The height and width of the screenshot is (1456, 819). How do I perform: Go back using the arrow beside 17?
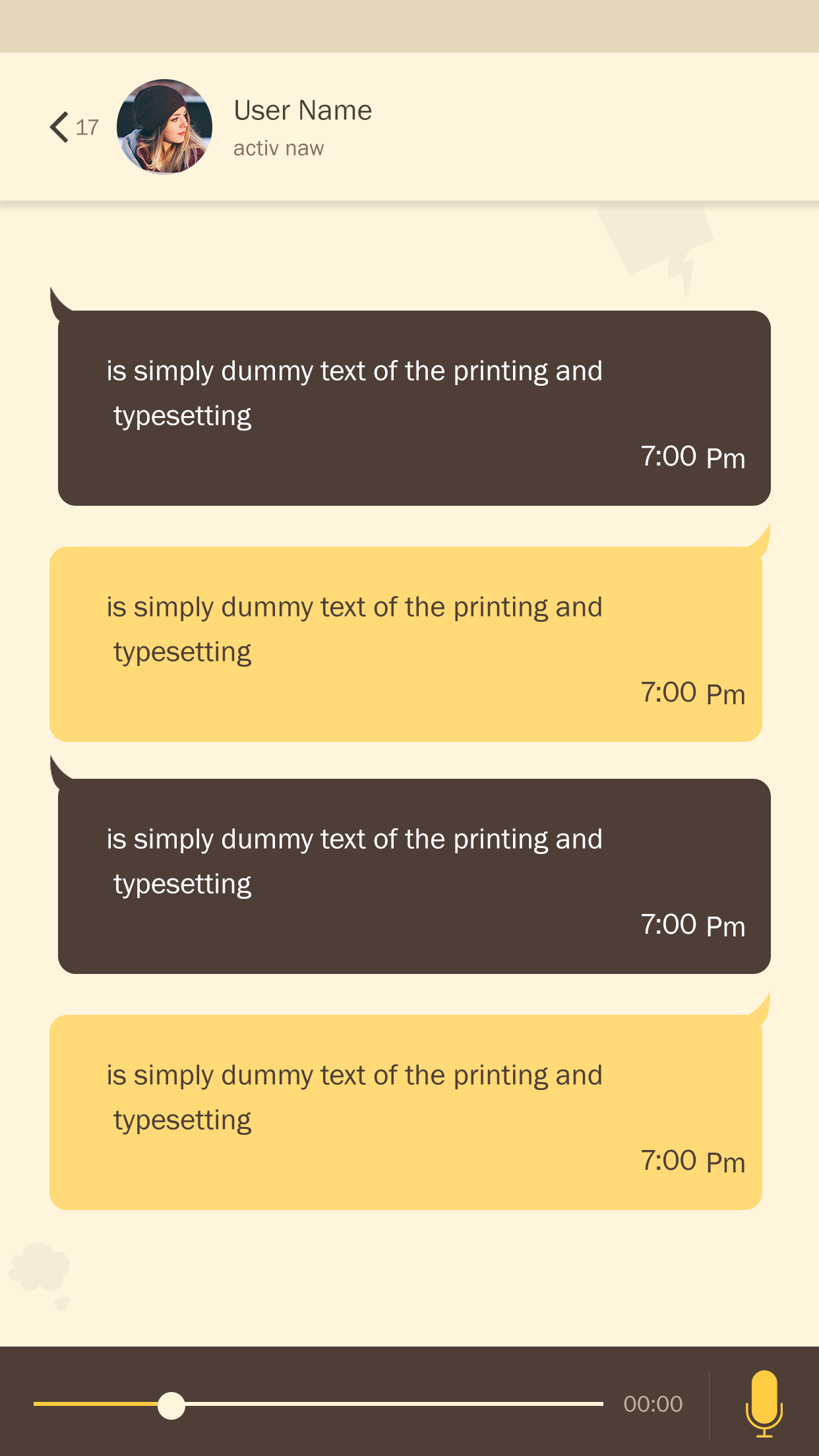(x=59, y=127)
